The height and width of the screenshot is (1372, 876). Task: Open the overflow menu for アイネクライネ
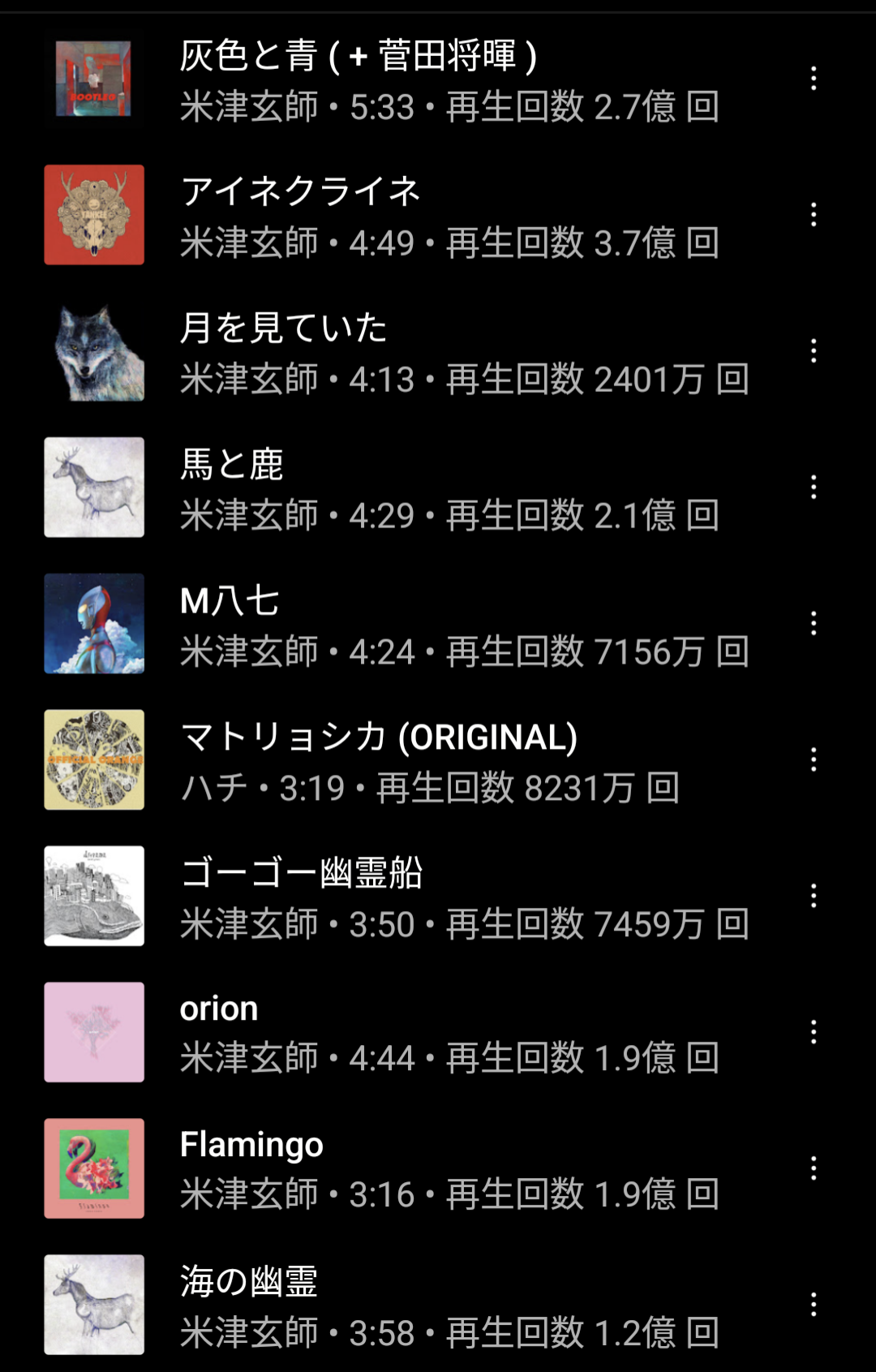pos(813,215)
